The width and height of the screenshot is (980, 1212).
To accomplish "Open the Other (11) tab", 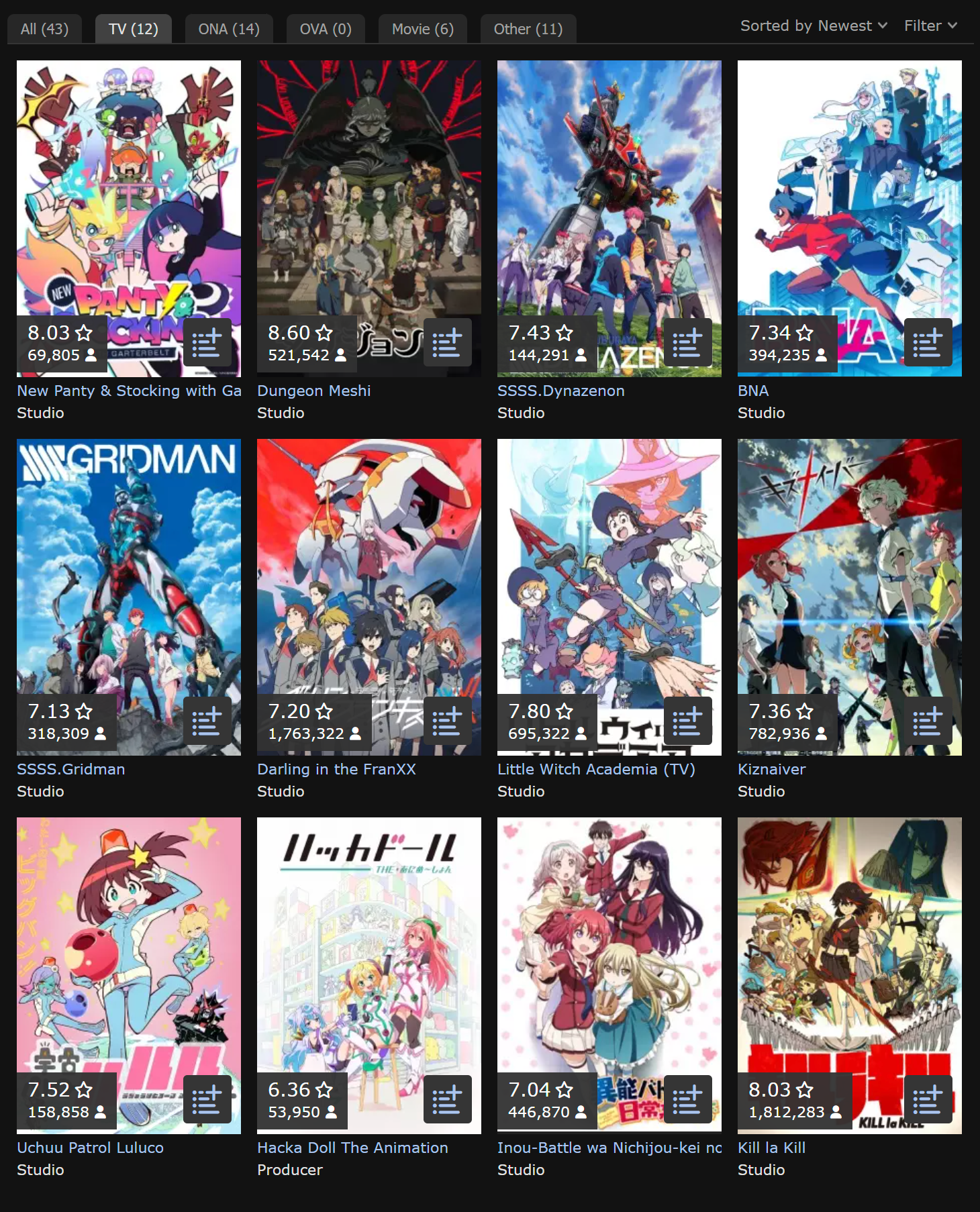I will [528, 29].
